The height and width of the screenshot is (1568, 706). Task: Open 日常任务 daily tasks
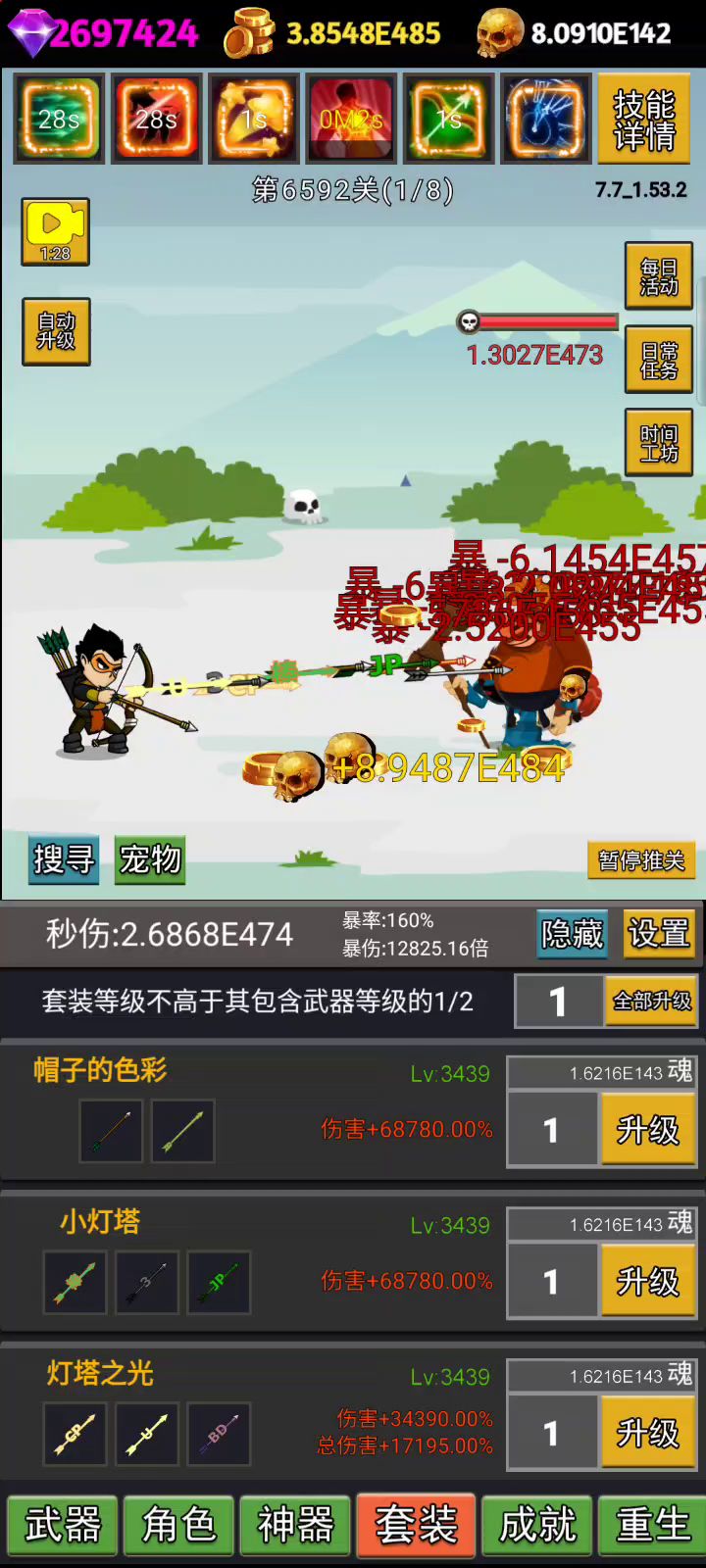tap(659, 360)
